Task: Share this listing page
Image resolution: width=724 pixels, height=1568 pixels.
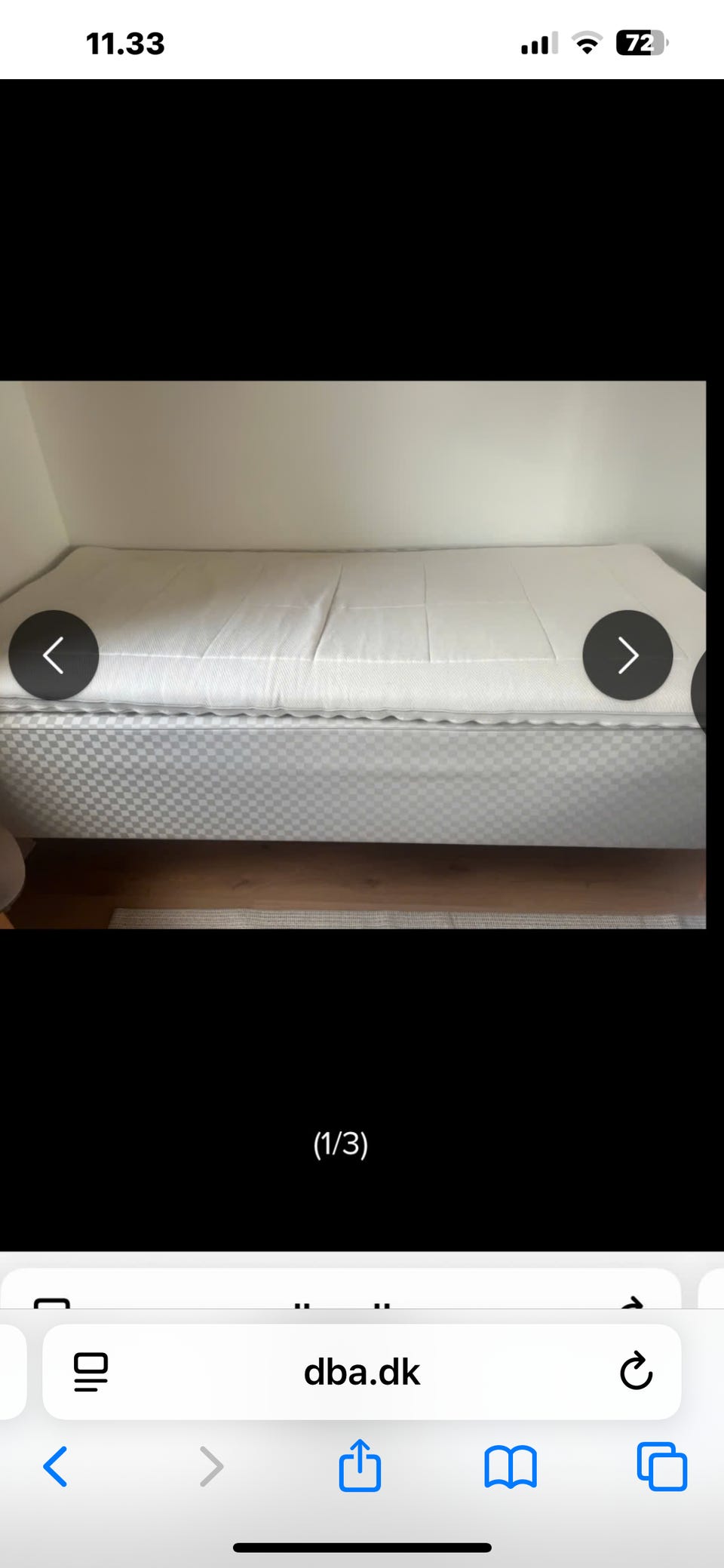Action: [360, 1465]
